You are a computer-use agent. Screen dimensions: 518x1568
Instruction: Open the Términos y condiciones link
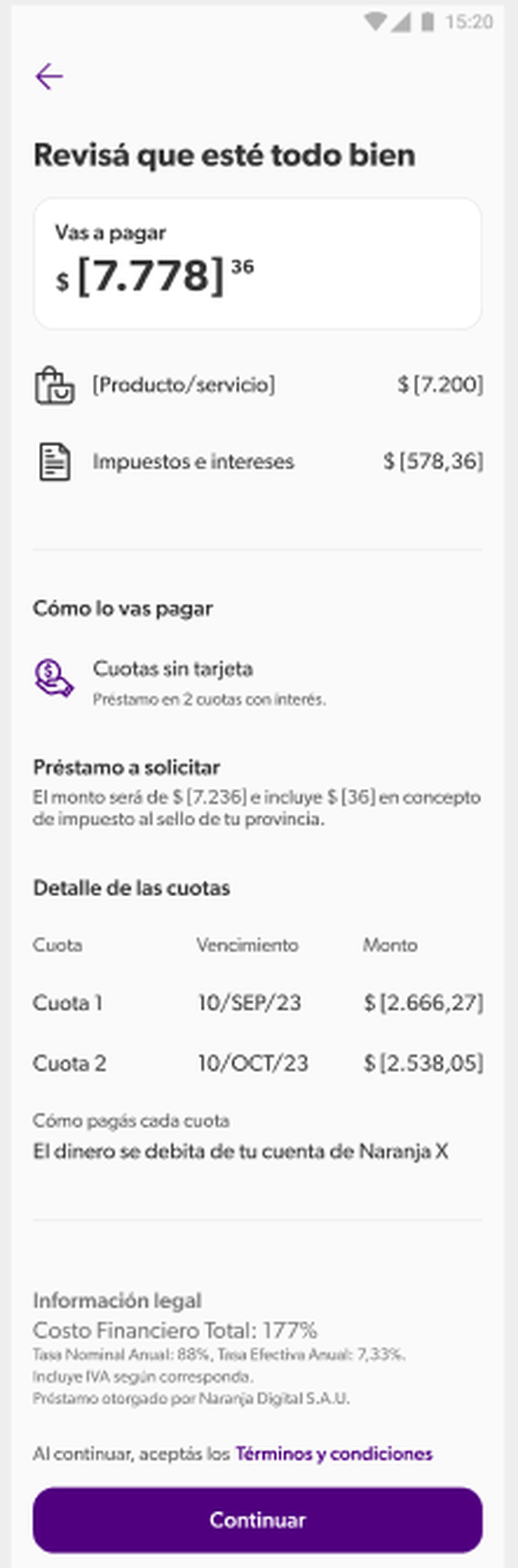coord(334,1454)
